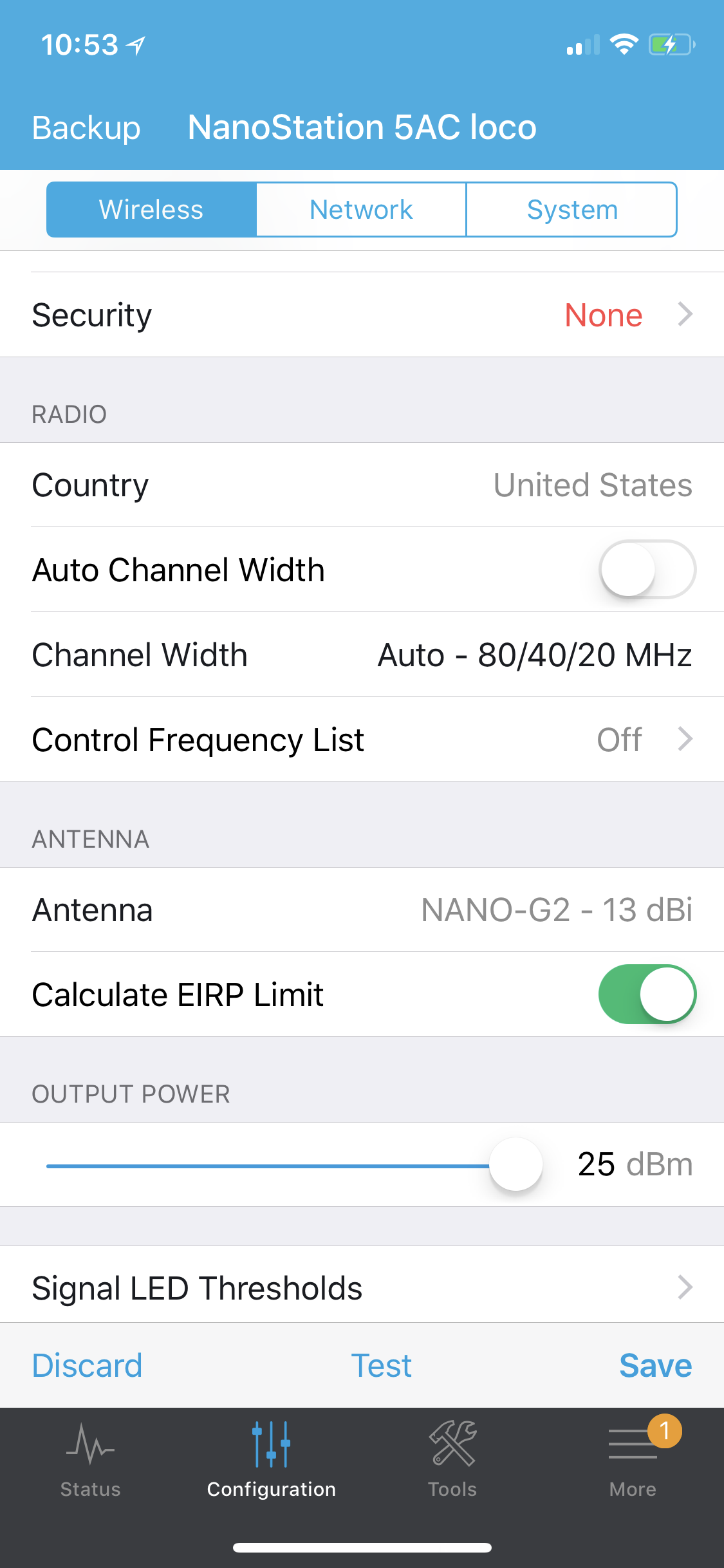Switch to the Network tab
Image resolution: width=724 pixels, height=1568 pixels.
point(361,210)
